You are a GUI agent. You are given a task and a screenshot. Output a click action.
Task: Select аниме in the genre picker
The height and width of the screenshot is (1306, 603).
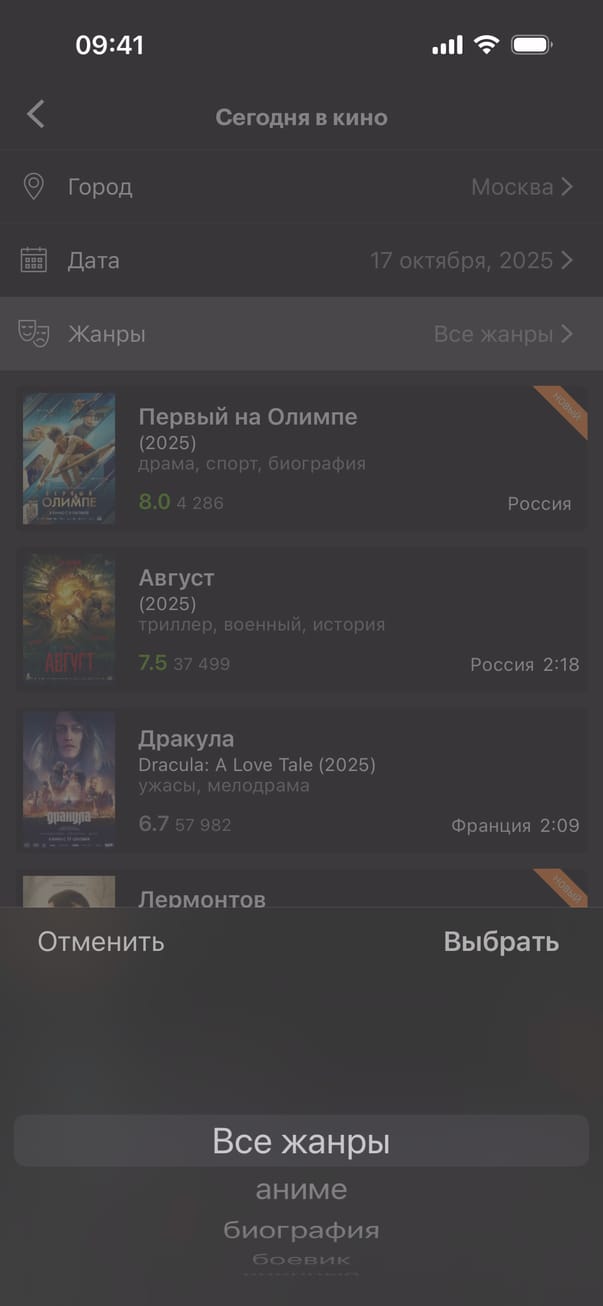click(301, 1190)
